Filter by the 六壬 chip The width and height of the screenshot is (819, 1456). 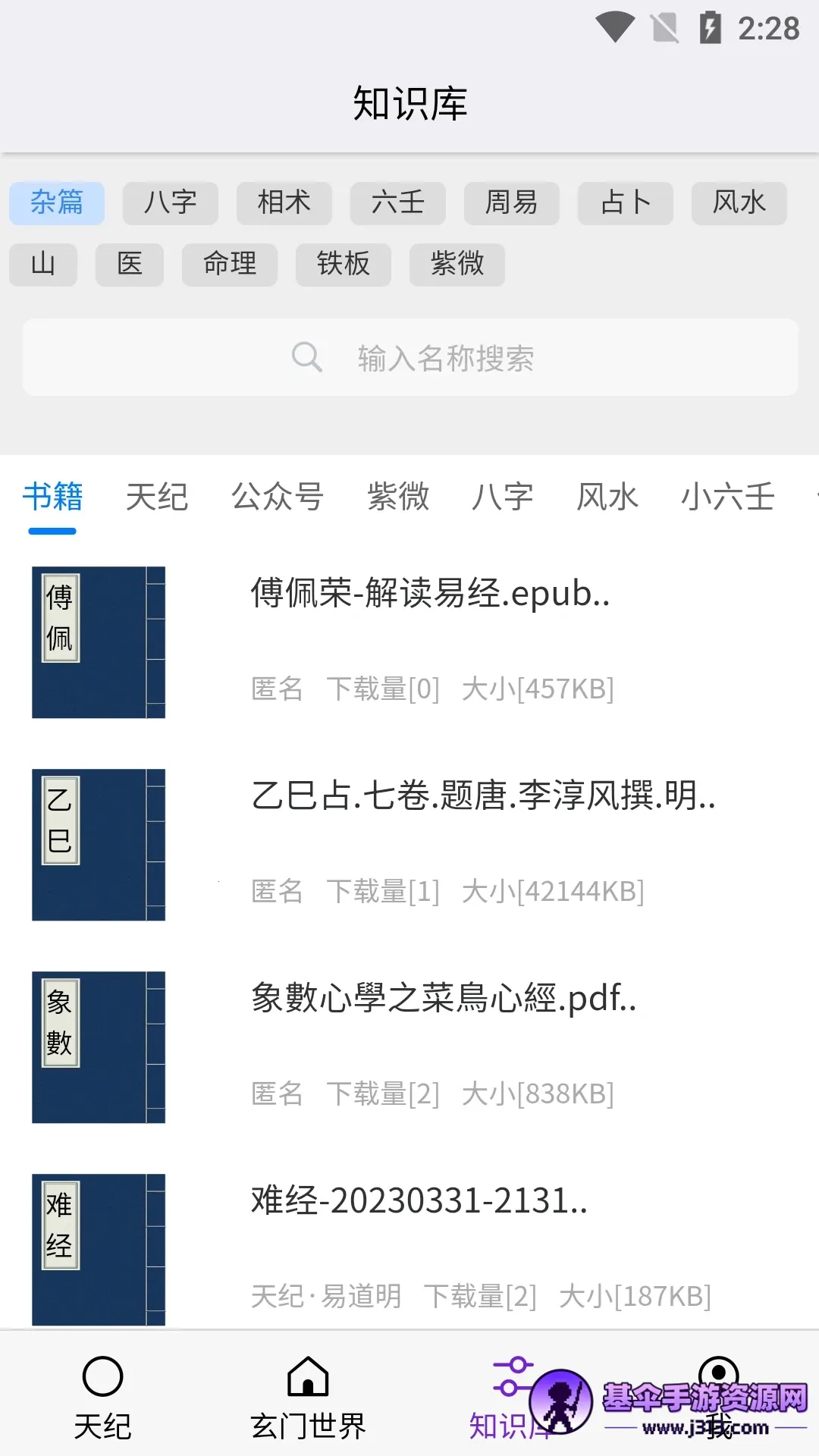click(x=398, y=202)
